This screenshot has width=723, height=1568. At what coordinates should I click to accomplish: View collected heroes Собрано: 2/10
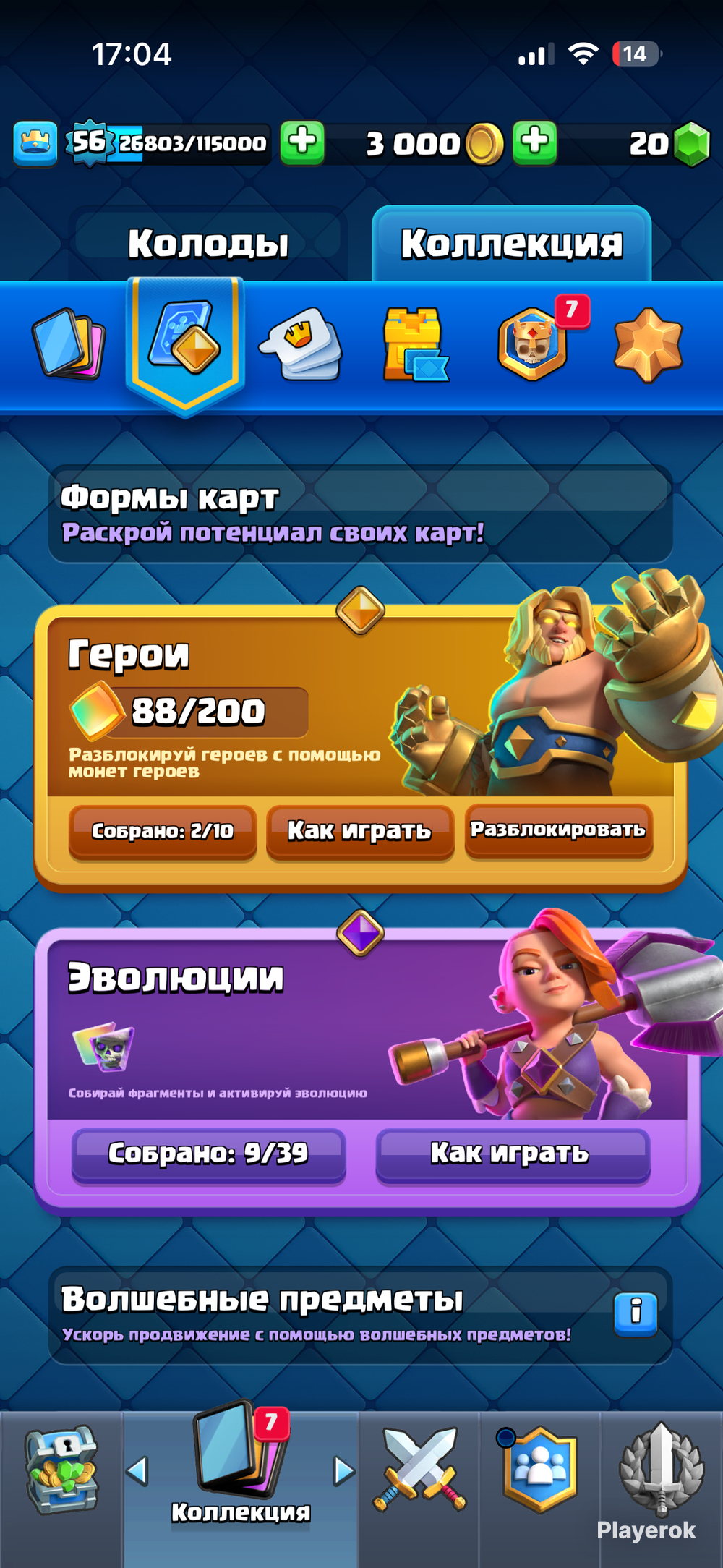tap(163, 832)
